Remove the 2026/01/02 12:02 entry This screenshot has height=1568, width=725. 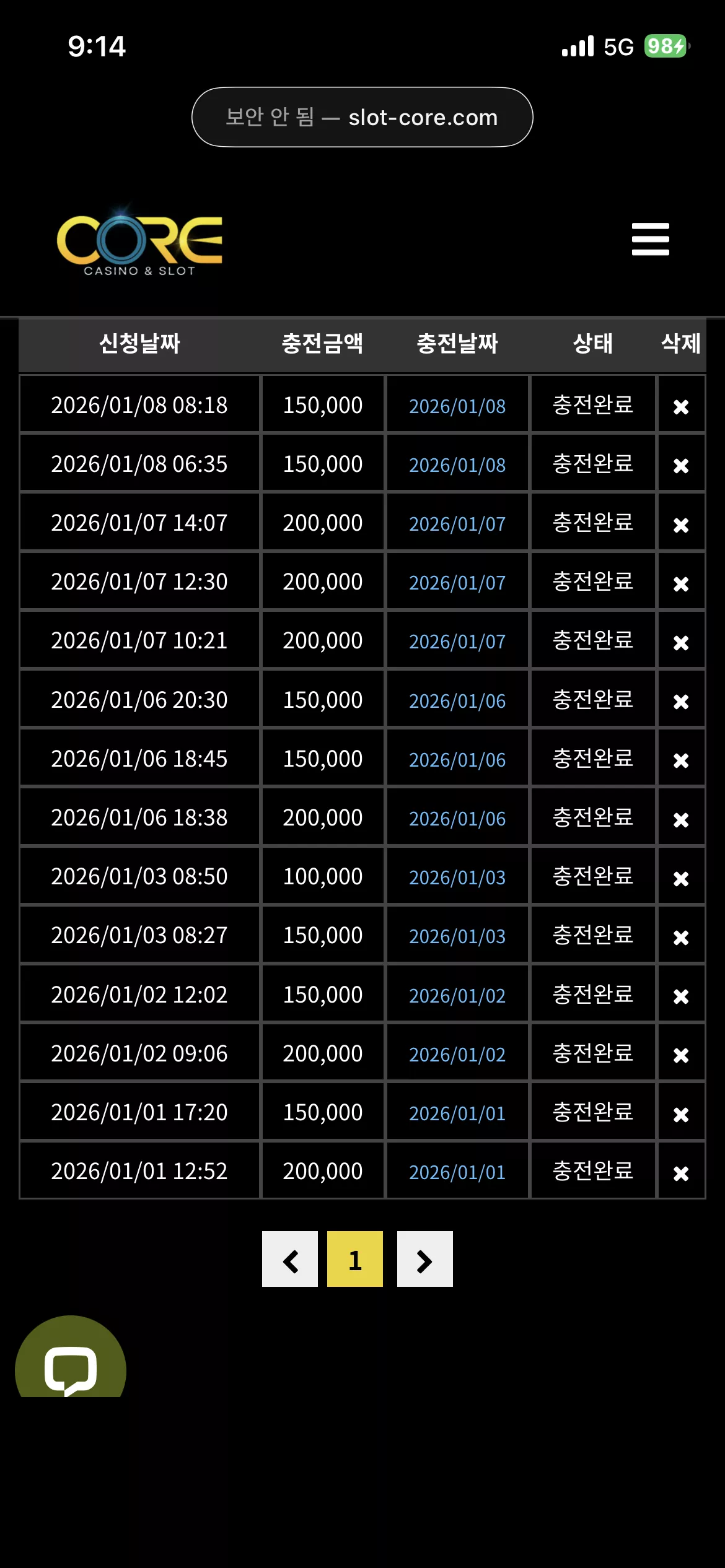[681, 996]
